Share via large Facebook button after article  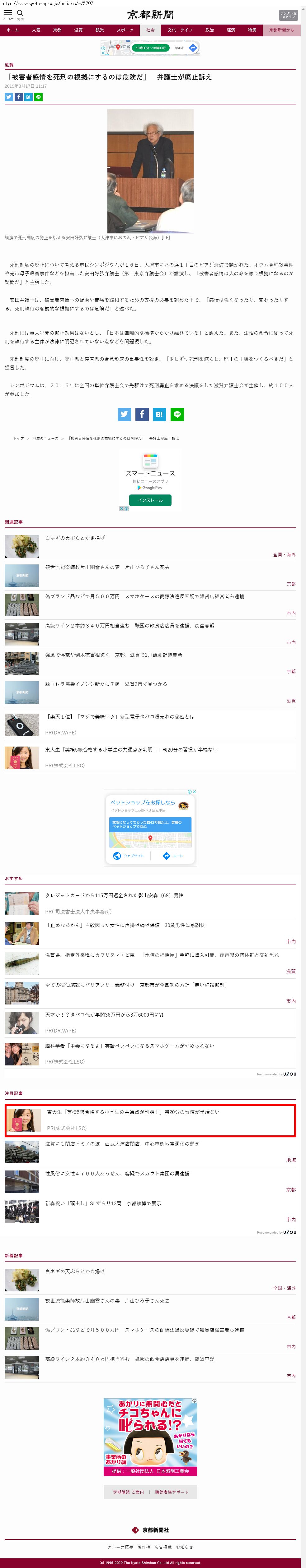[x=141, y=415]
